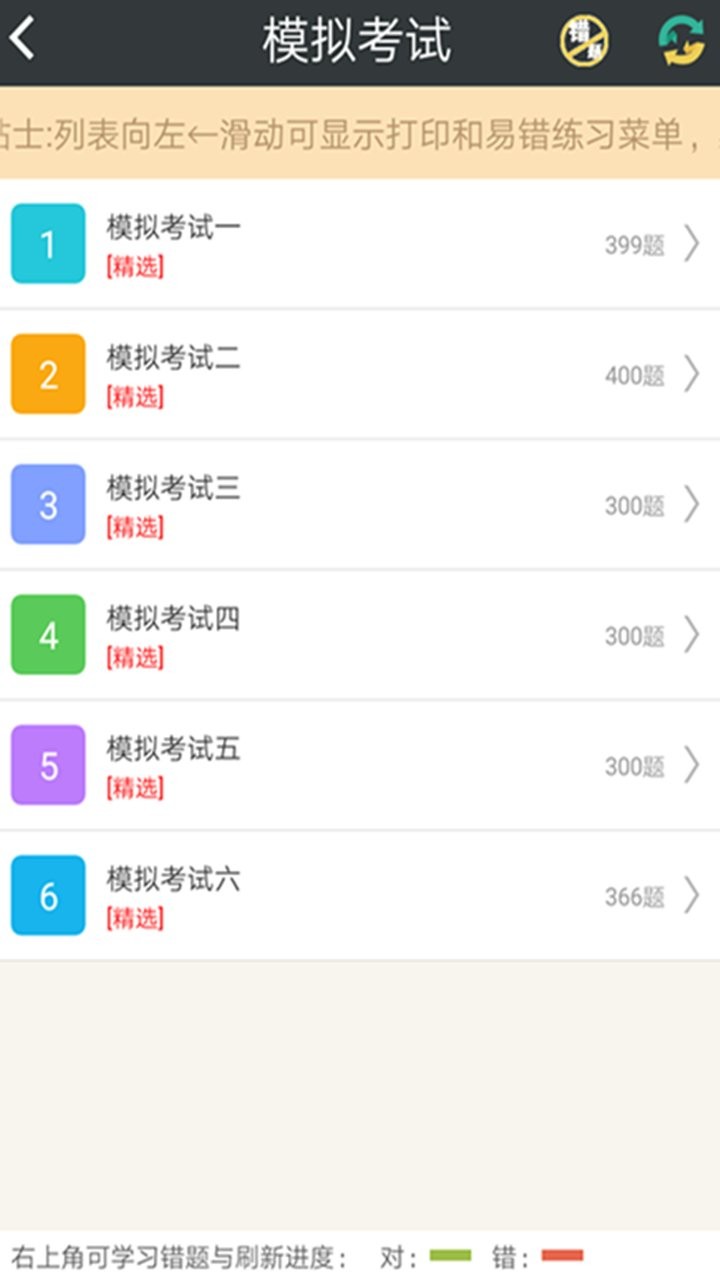
Task: Select the blue number 3 tile
Action: click(x=47, y=505)
